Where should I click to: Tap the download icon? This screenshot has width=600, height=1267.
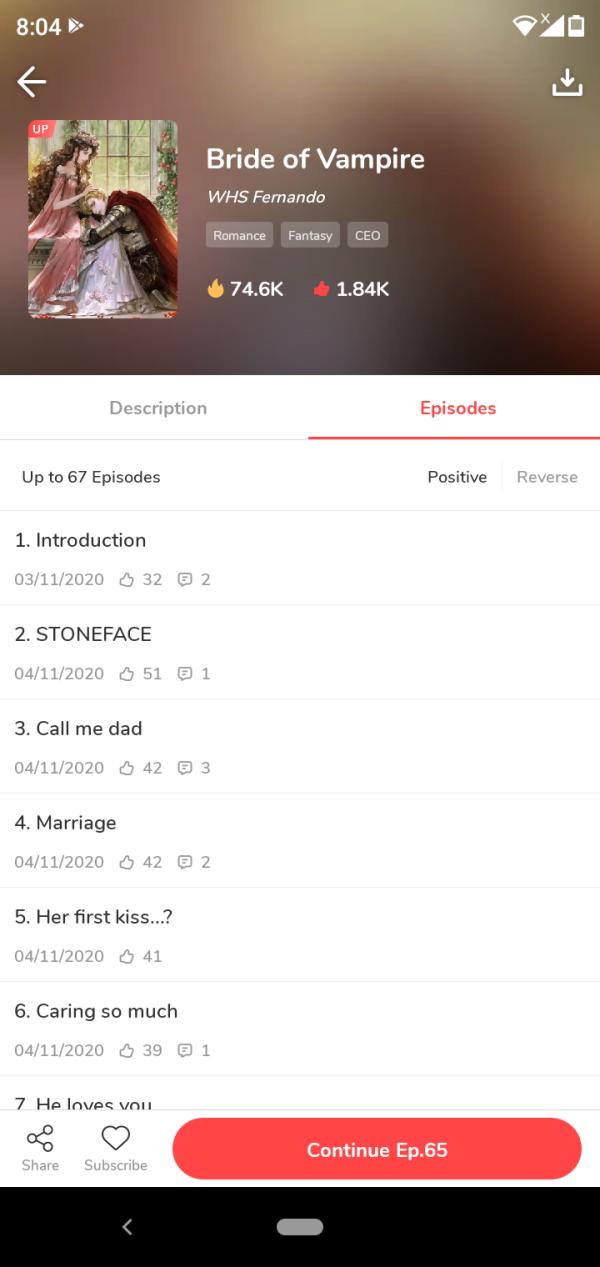pyautogui.click(x=567, y=82)
